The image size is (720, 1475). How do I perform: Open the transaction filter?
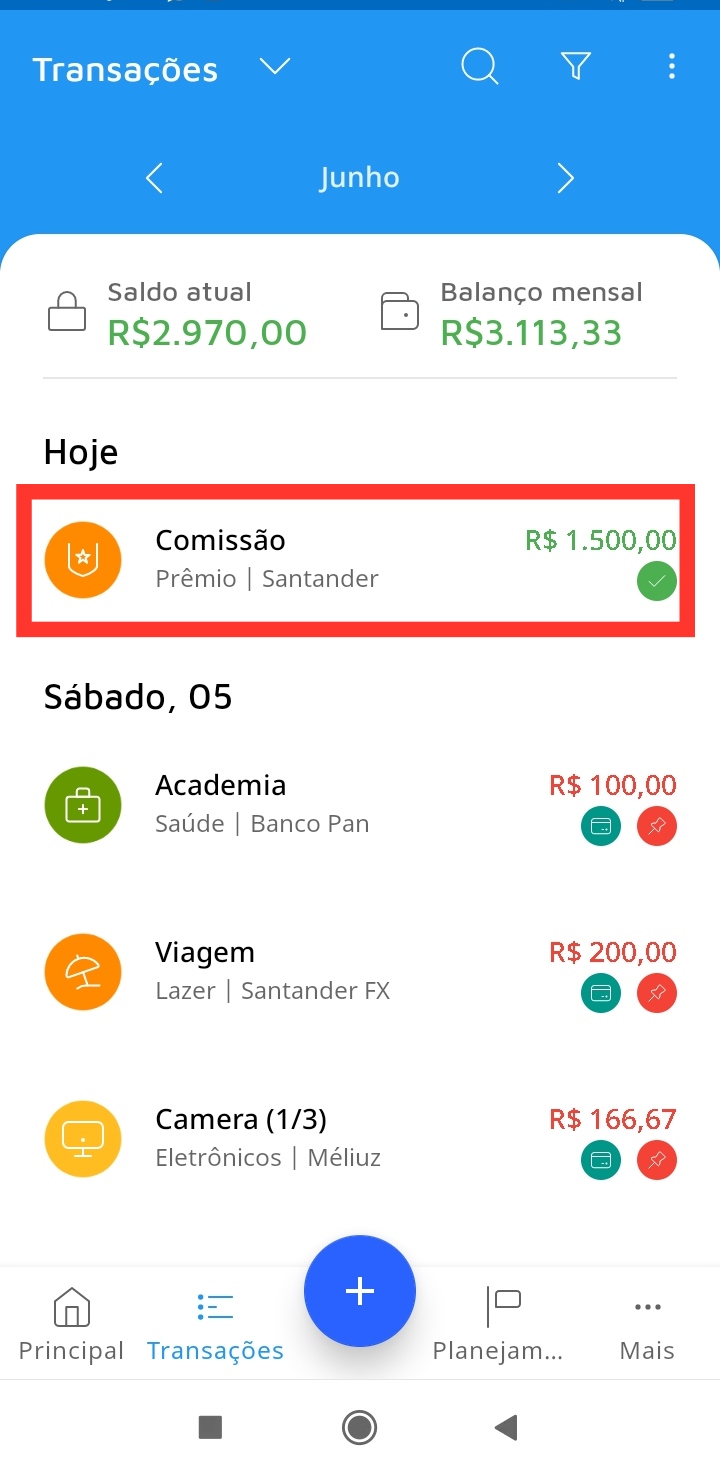[576, 67]
